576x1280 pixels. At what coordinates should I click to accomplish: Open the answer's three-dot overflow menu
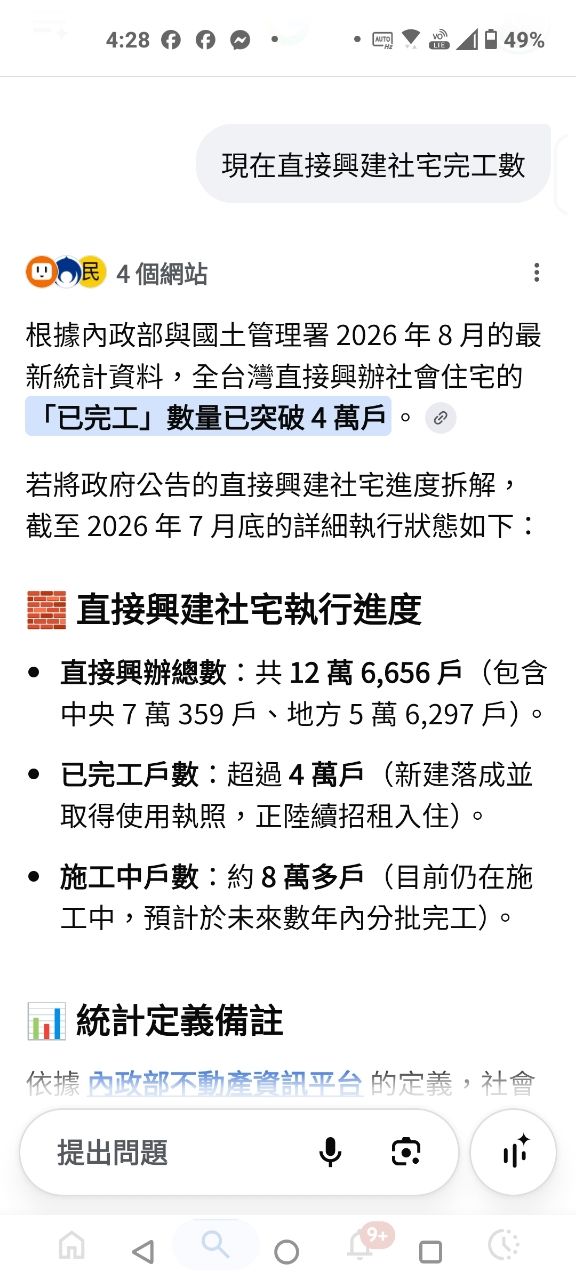[537, 273]
